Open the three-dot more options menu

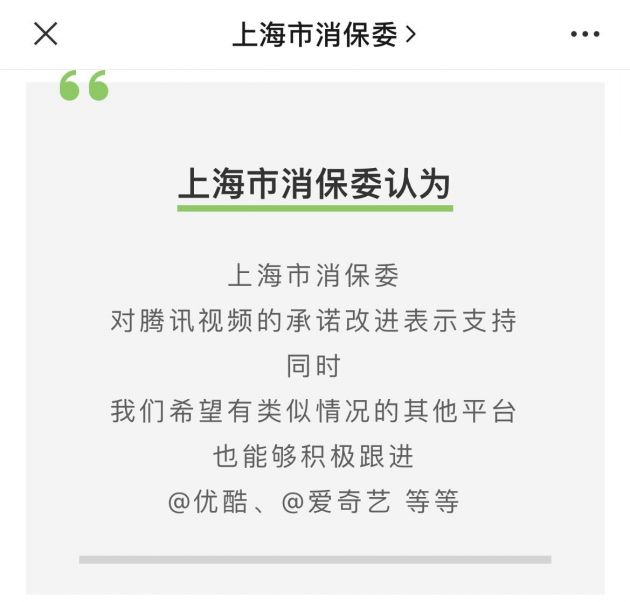tap(584, 35)
